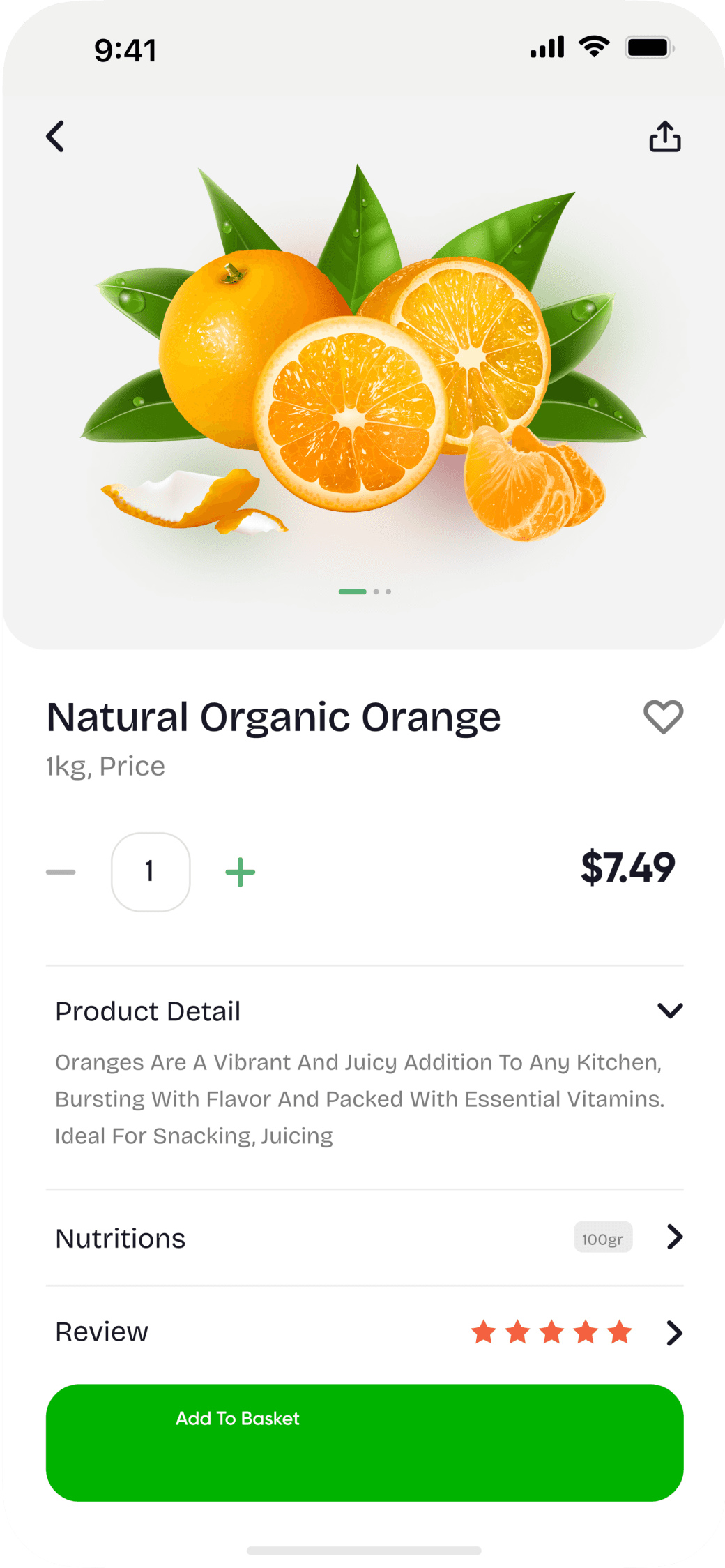Decrease quantity with the minus button

click(61, 872)
